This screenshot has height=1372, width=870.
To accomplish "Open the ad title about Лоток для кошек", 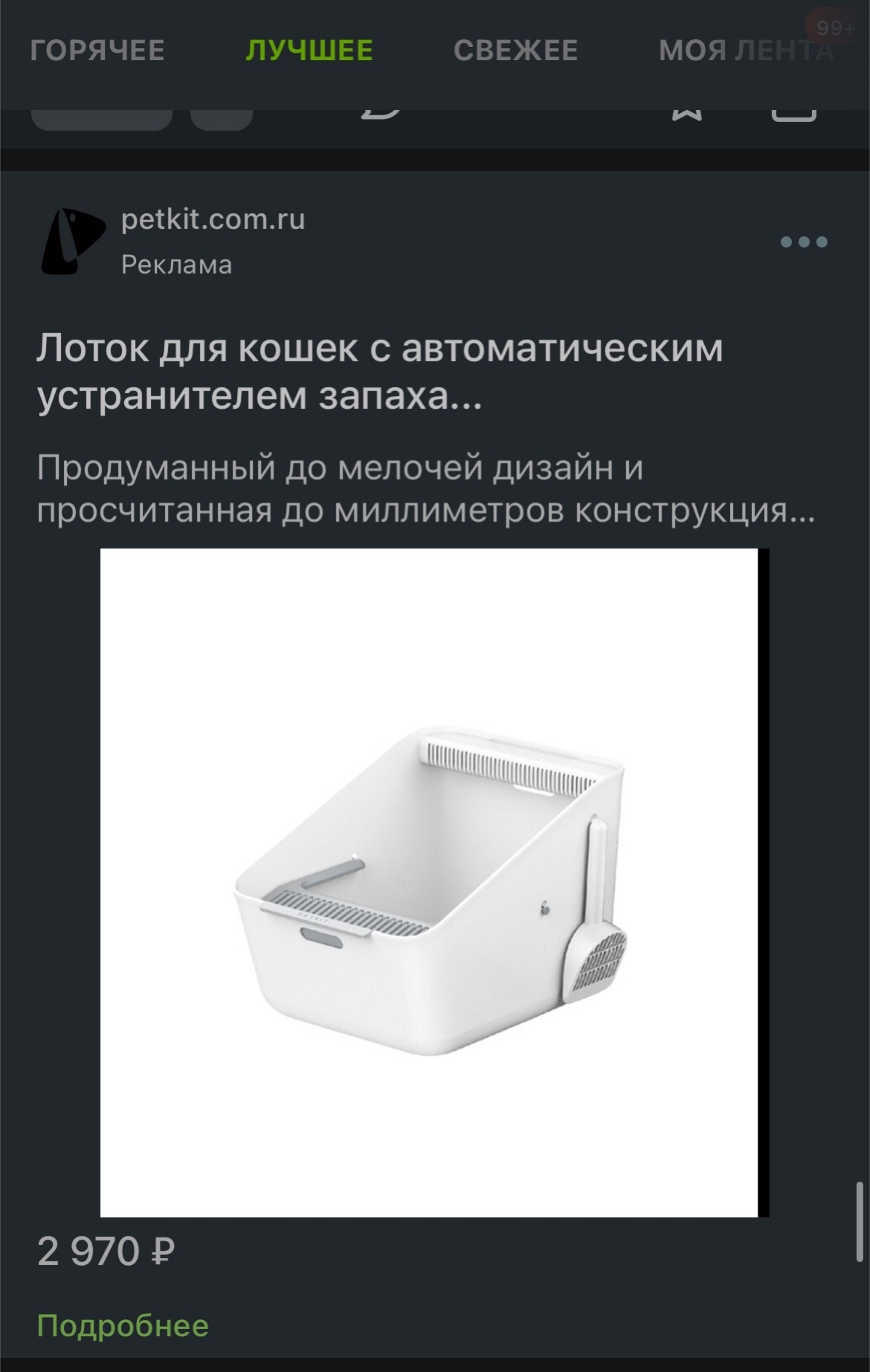I will [x=379, y=372].
